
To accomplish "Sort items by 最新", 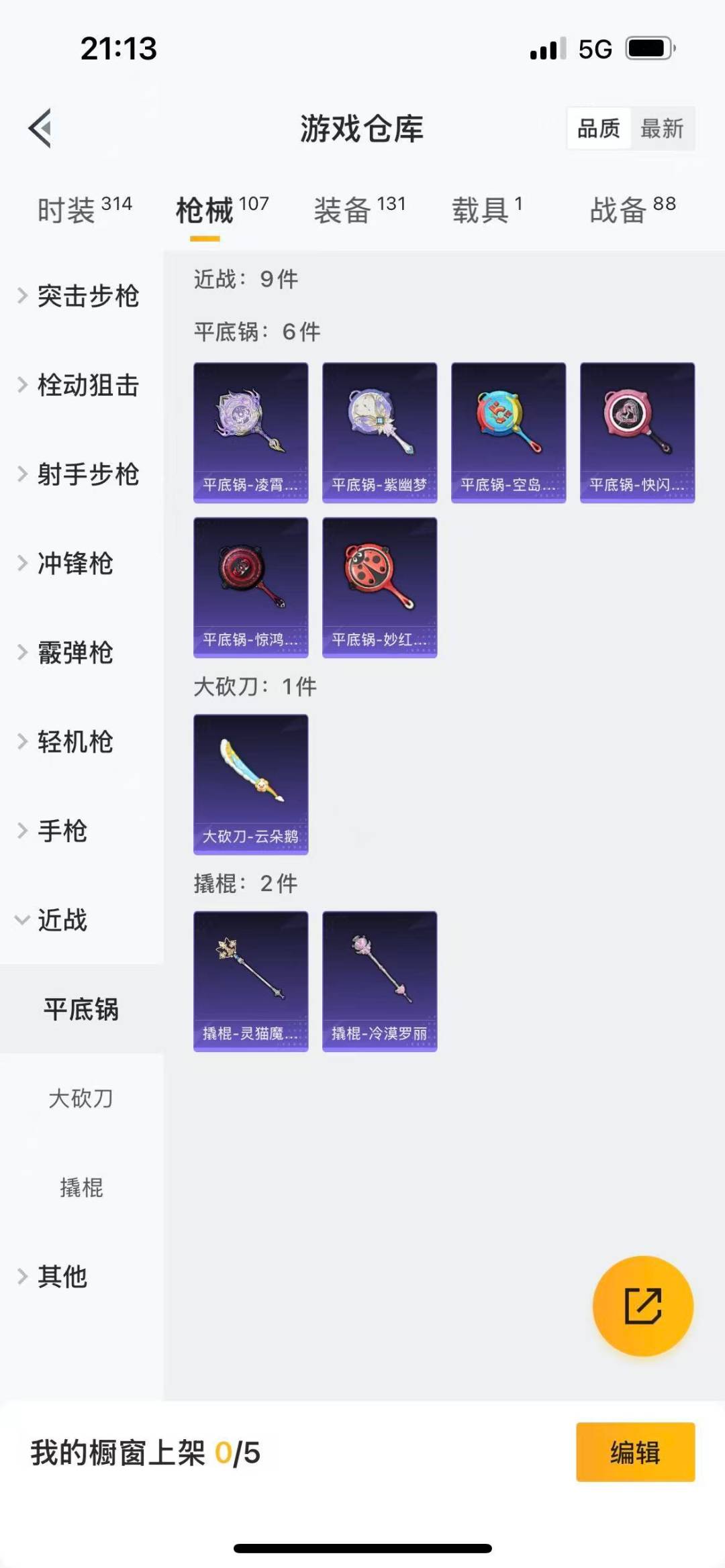I will click(661, 128).
